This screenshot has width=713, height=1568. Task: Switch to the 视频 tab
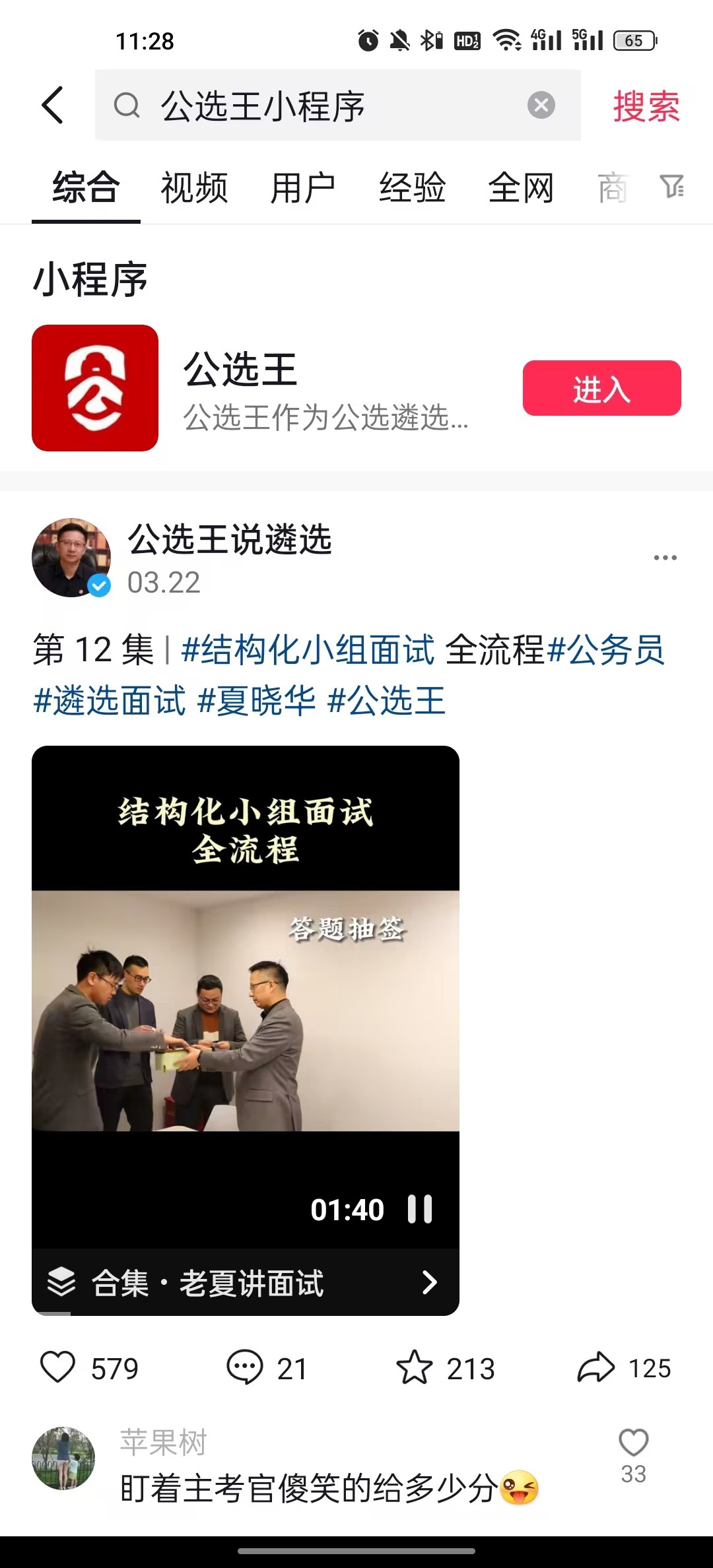(x=194, y=188)
